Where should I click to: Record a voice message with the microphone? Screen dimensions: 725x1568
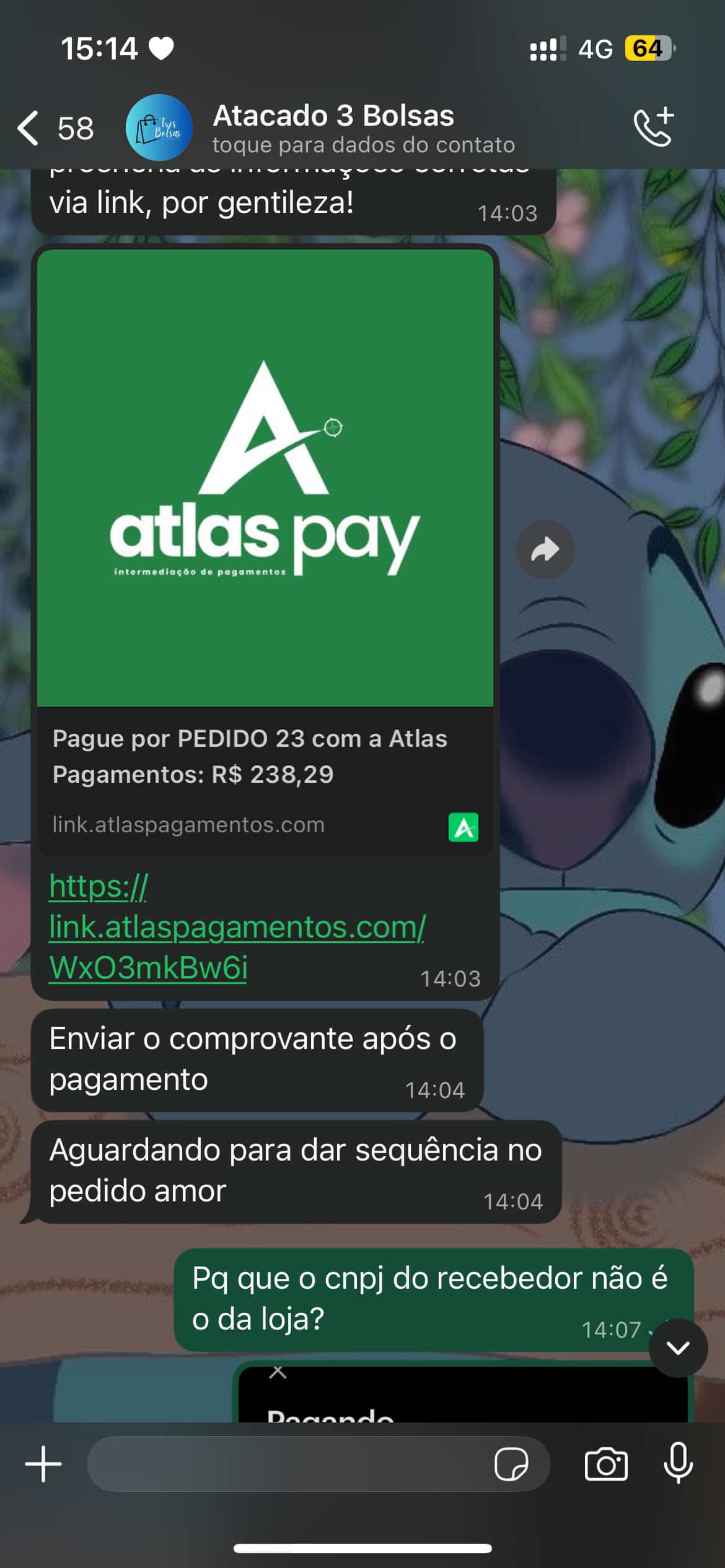tap(678, 1463)
